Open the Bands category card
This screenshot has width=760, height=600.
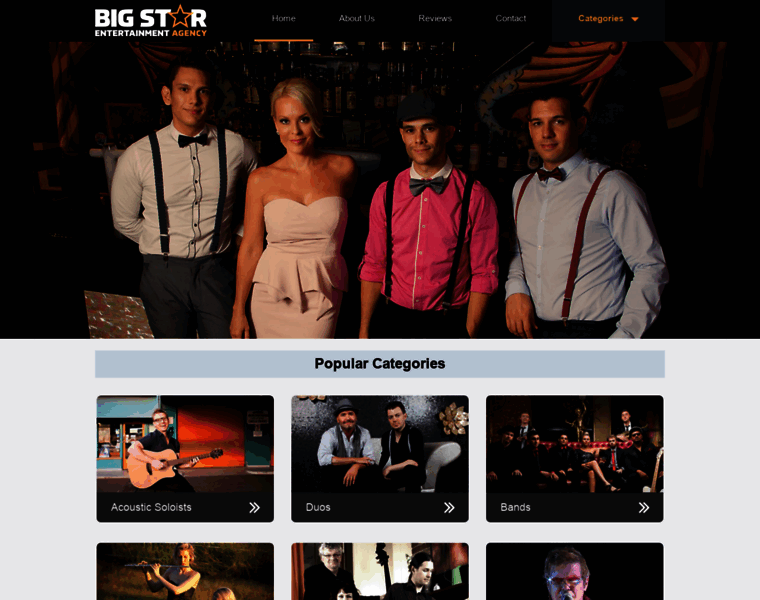(574, 458)
